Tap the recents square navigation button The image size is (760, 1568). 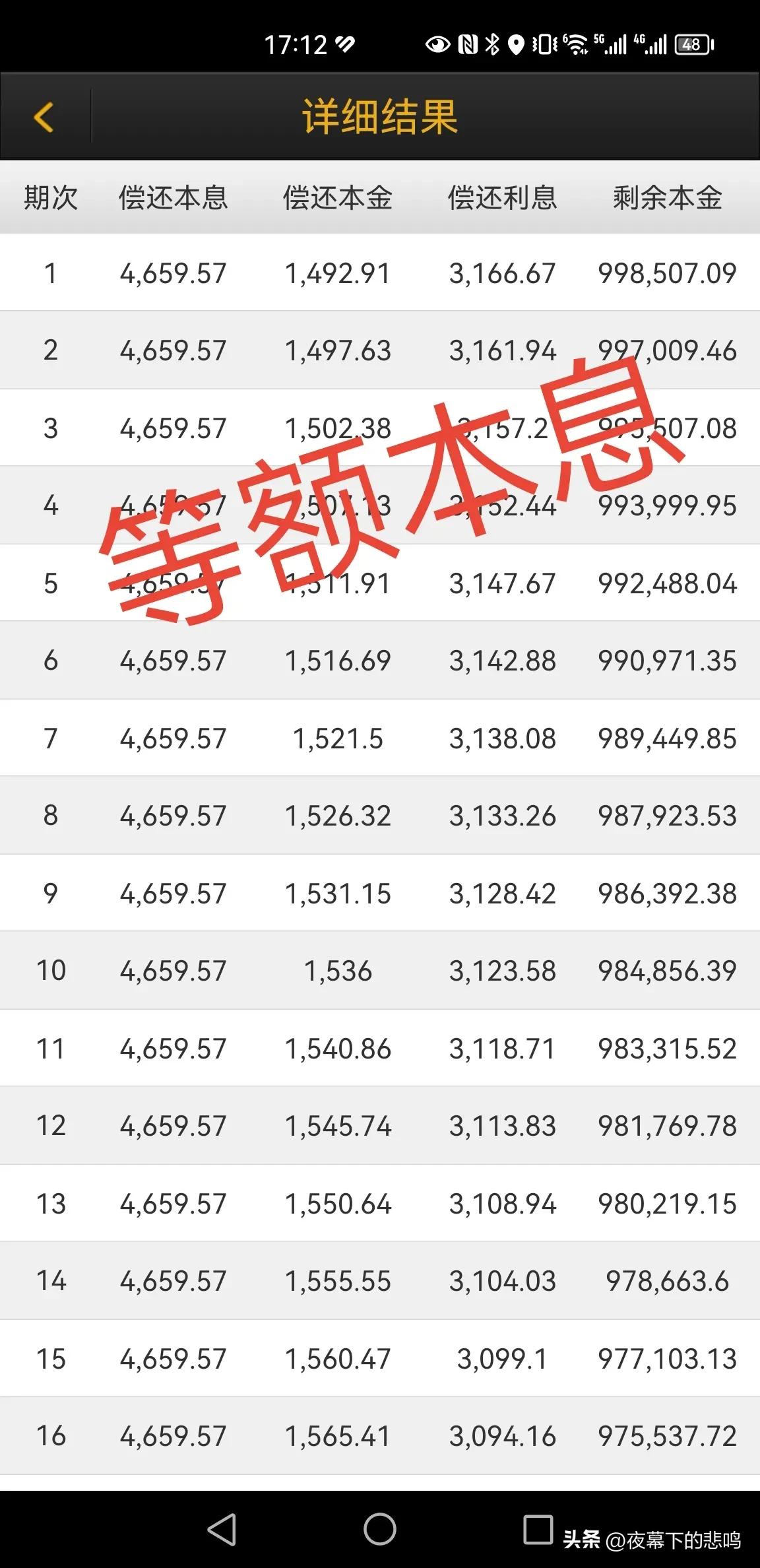point(536,1527)
